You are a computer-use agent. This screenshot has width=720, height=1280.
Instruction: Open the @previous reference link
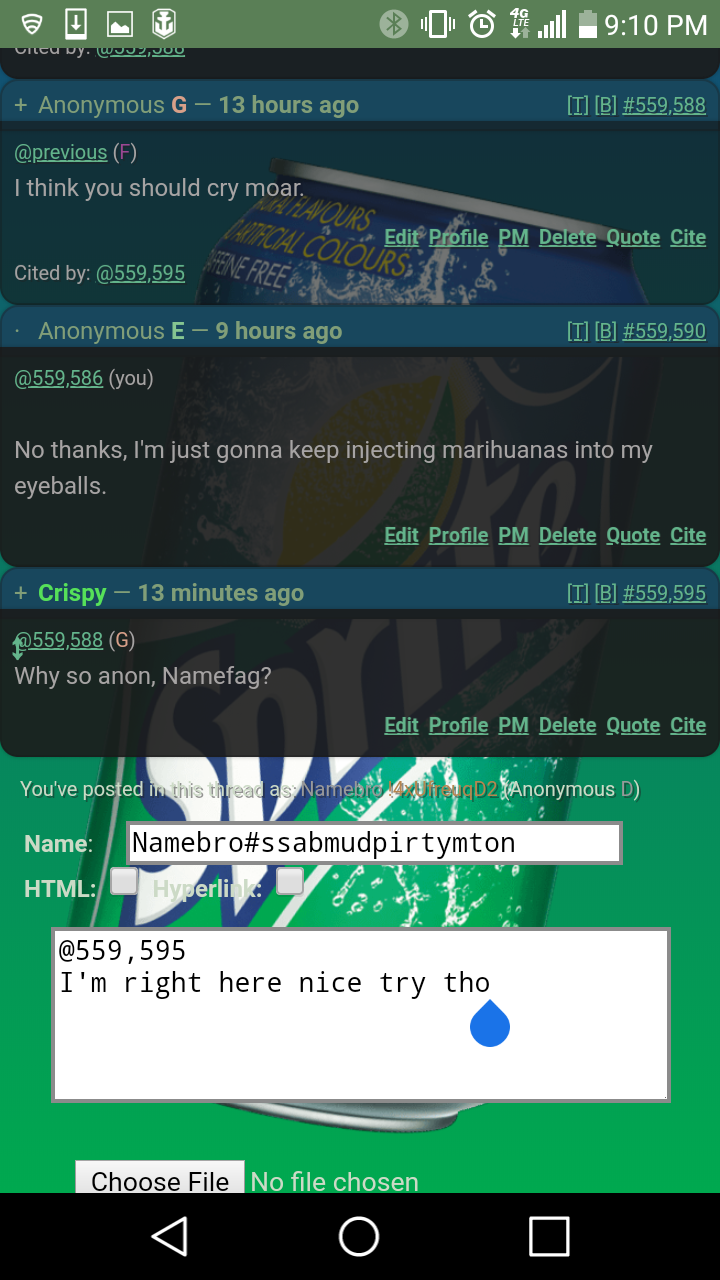click(61, 152)
